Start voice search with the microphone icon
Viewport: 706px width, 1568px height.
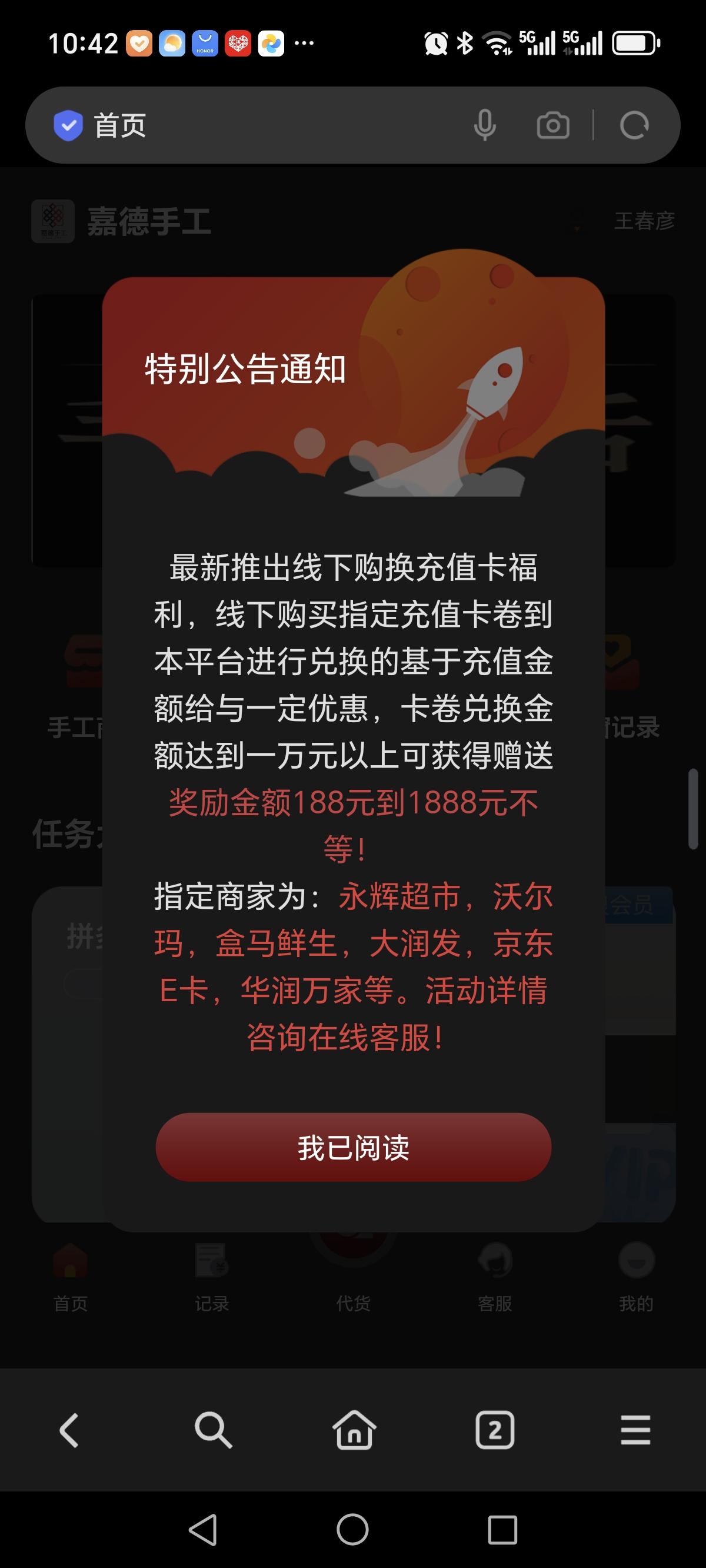pyautogui.click(x=485, y=125)
